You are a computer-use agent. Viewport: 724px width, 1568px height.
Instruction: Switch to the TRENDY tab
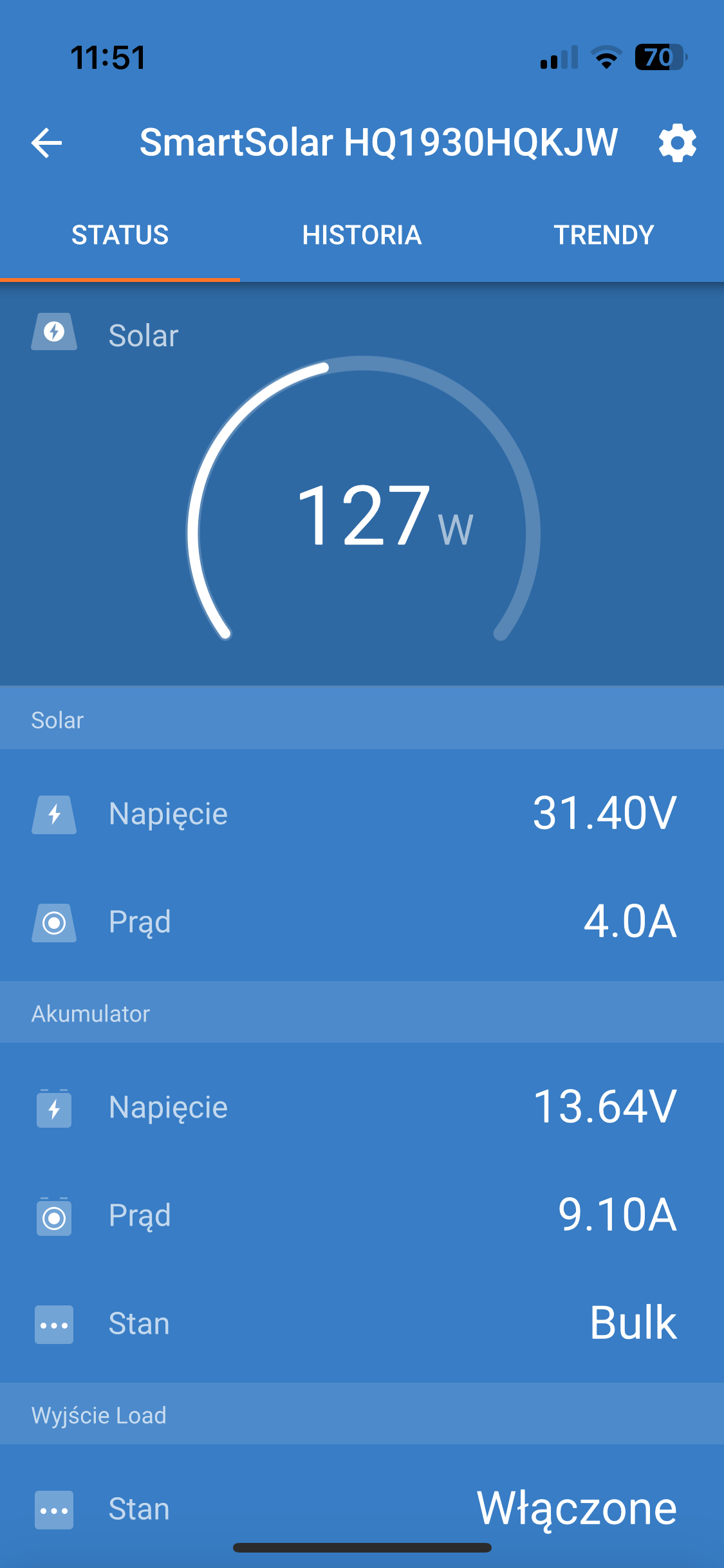click(x=604, y=235)
